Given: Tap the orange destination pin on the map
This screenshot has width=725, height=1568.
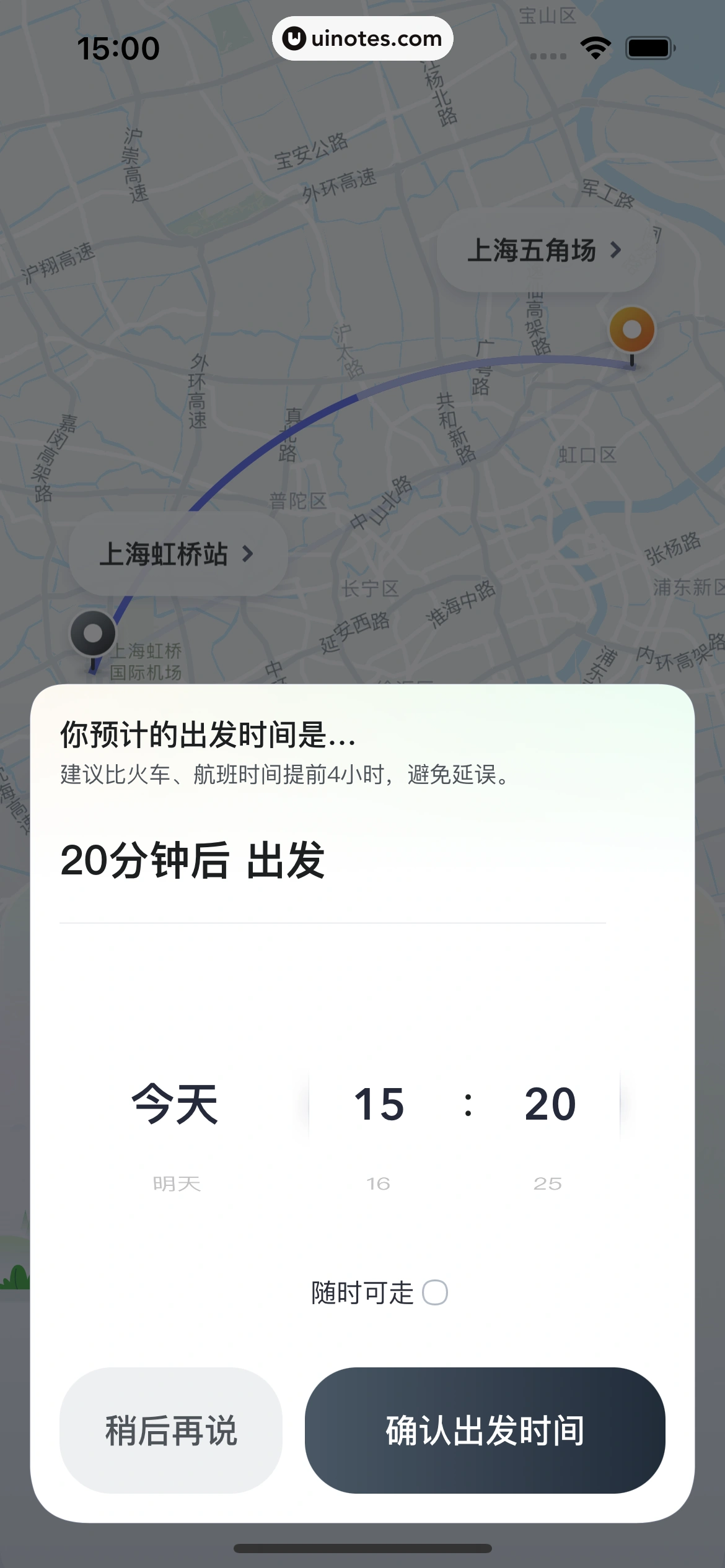Looking at the screenshot, I should point(631,330).
